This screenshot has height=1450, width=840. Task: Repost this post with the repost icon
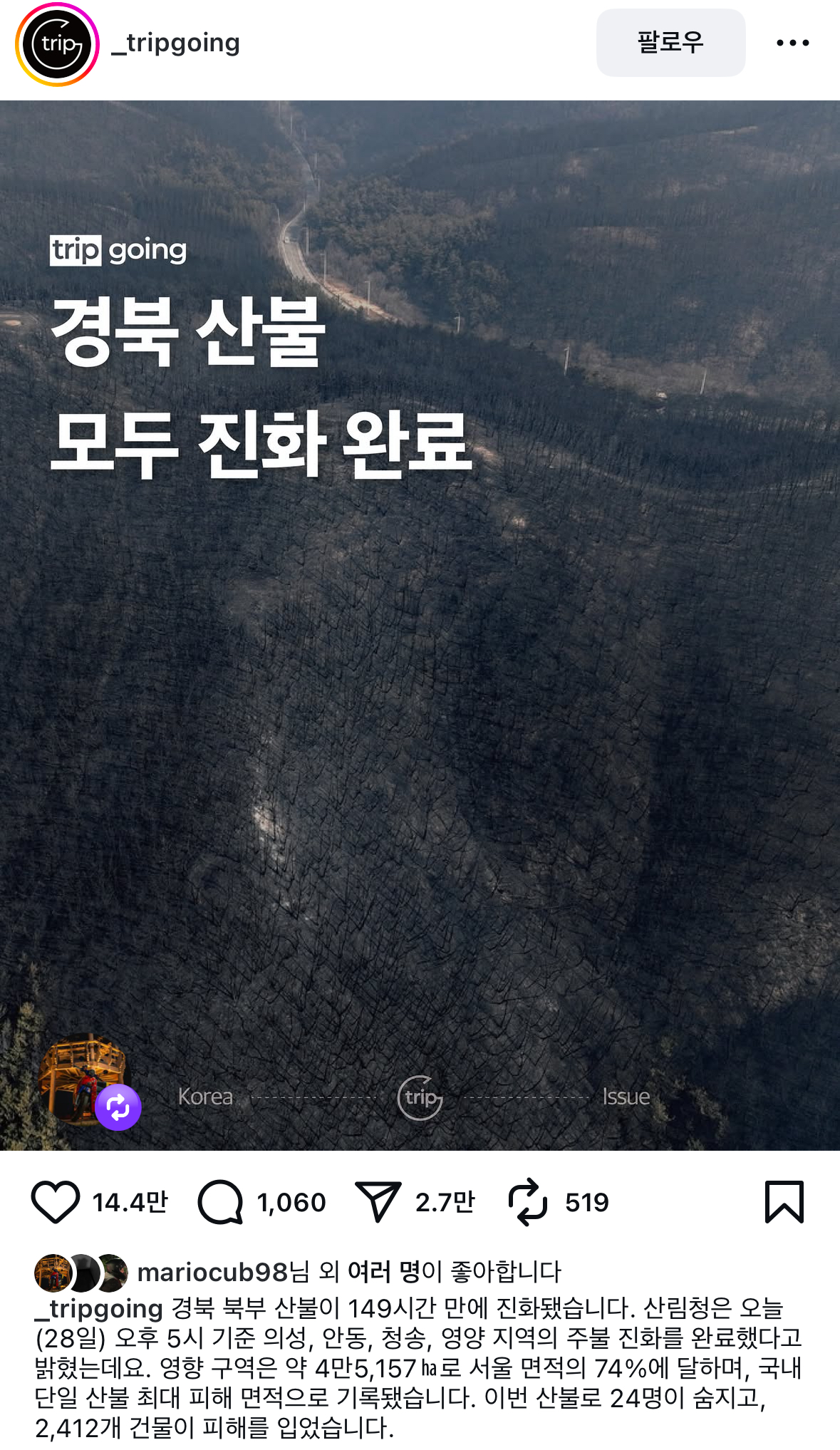click(527, 1202)
